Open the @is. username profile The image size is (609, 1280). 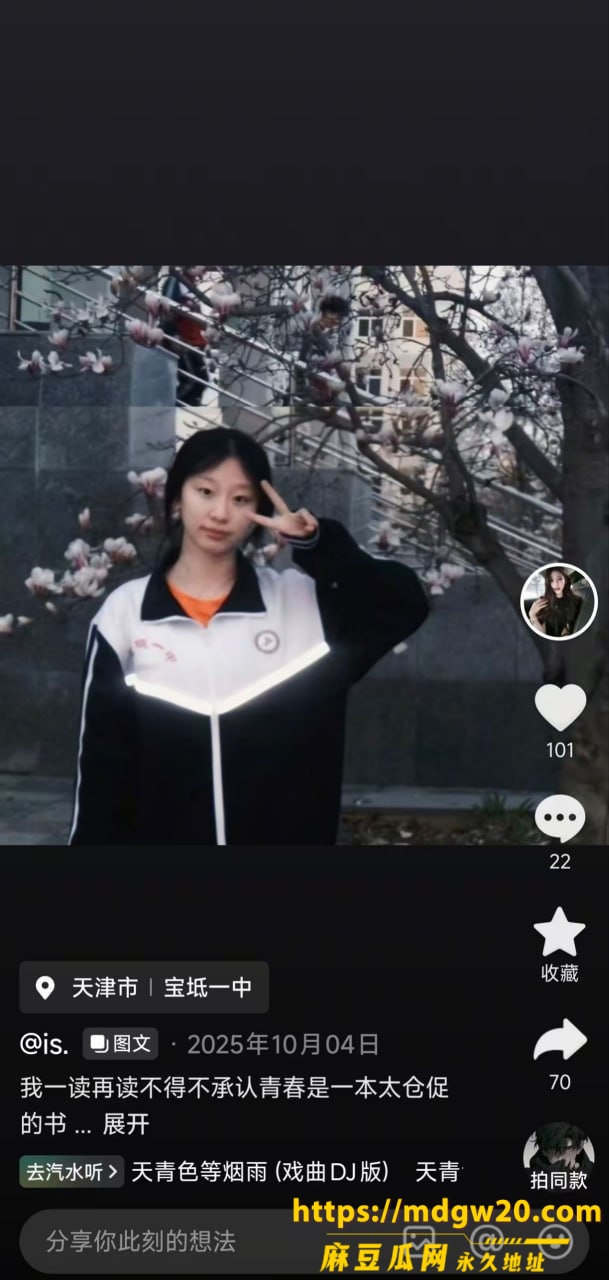pos(45,1045)
